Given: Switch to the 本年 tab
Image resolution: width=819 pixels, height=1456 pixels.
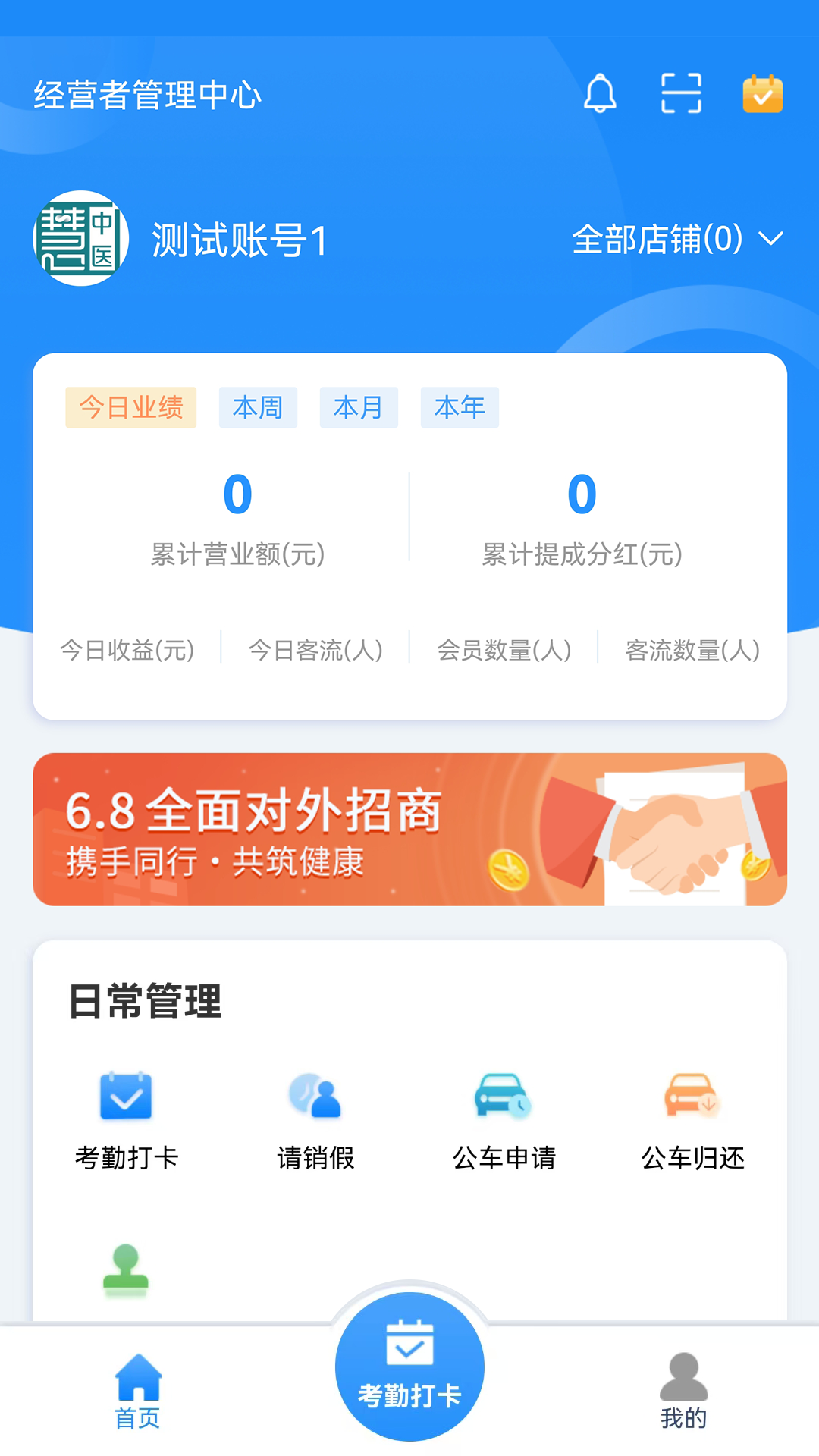Looking at the screenshot, I should click(x=460, y=407).
